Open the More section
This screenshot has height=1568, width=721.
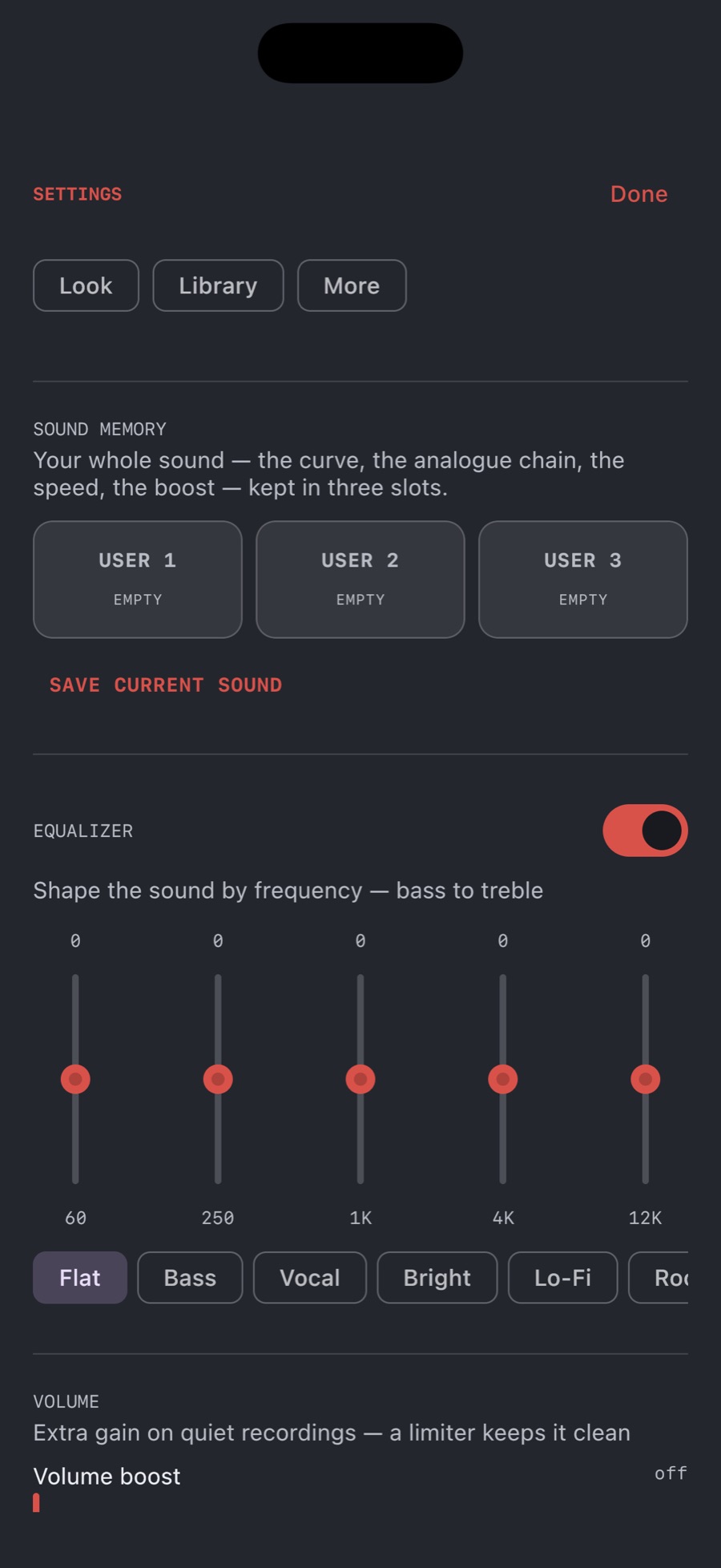click(352, 285)
